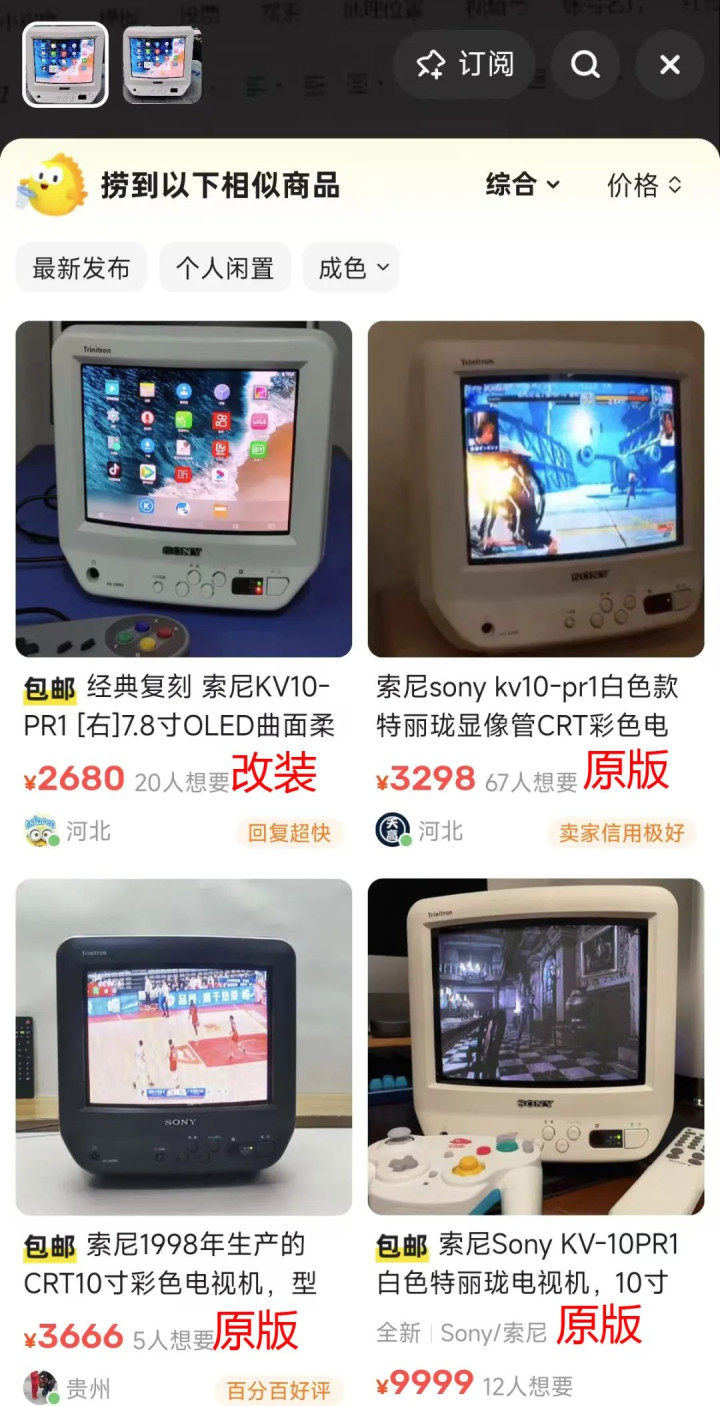The image size is (720, 1406).
Task: Expand the 成色 condition filter
Action: pos(351,268)
